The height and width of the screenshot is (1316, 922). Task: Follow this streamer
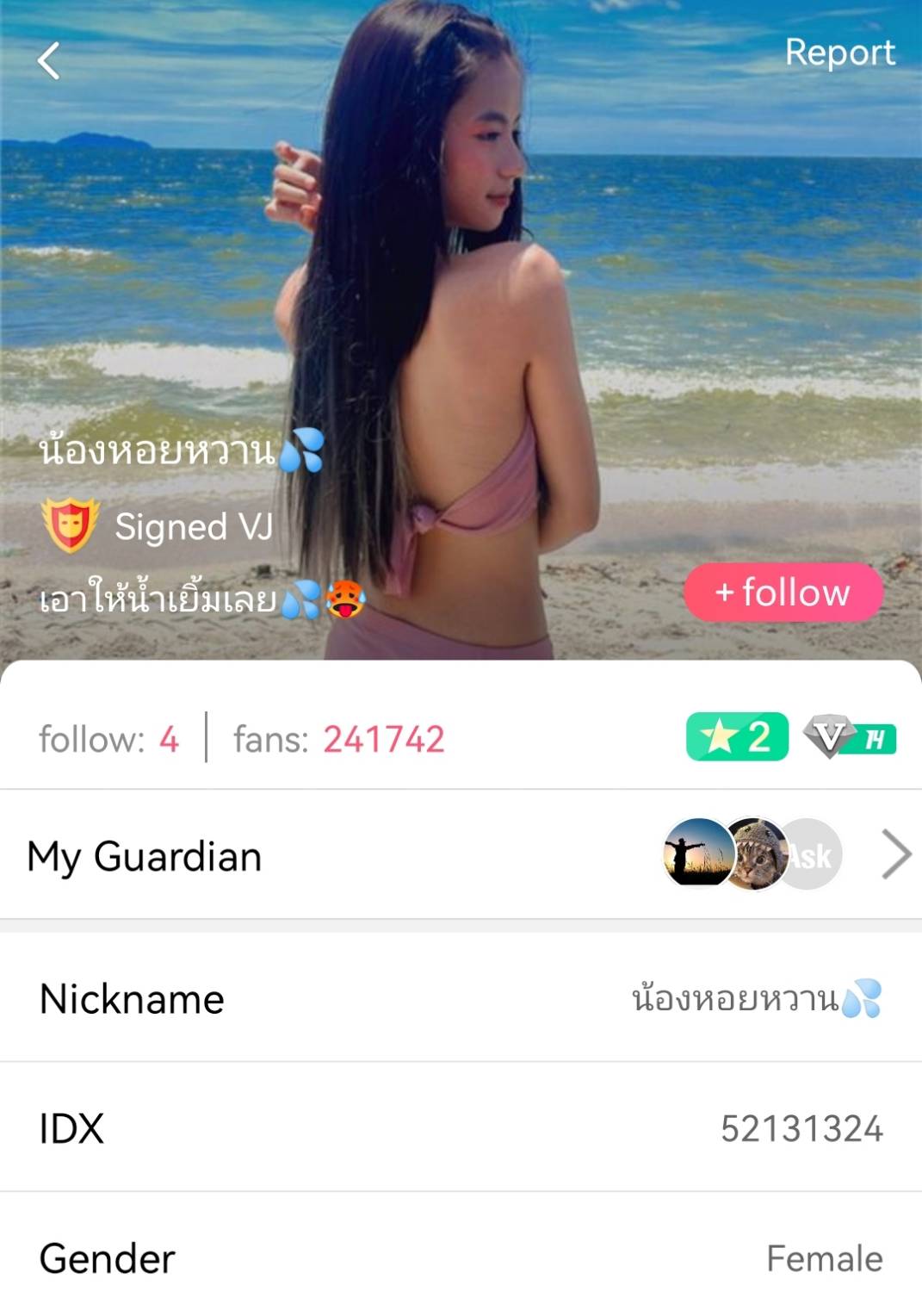pos(783,593)
